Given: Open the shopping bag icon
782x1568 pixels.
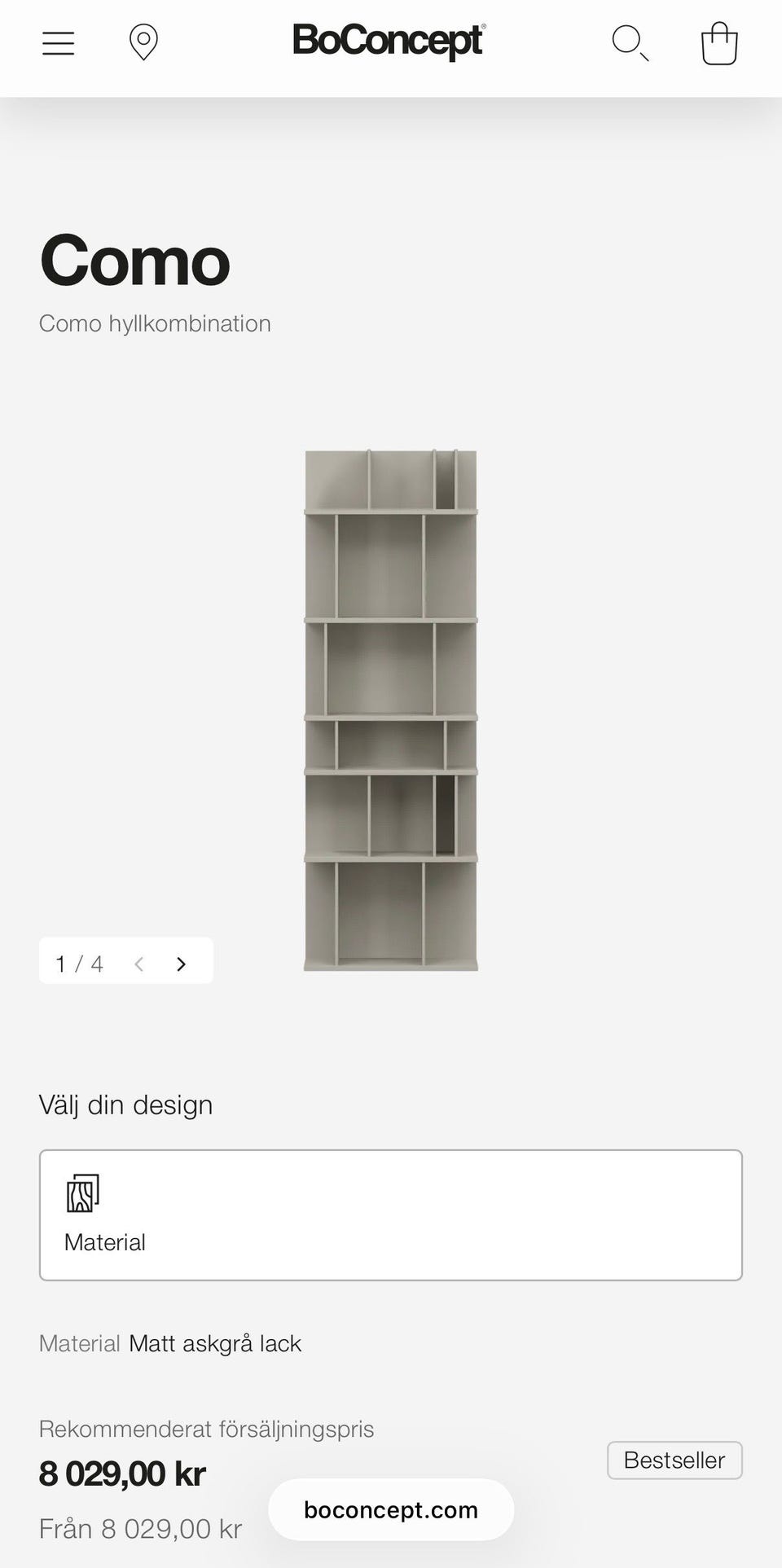Looking at the screenshot, I should (718, 42).
